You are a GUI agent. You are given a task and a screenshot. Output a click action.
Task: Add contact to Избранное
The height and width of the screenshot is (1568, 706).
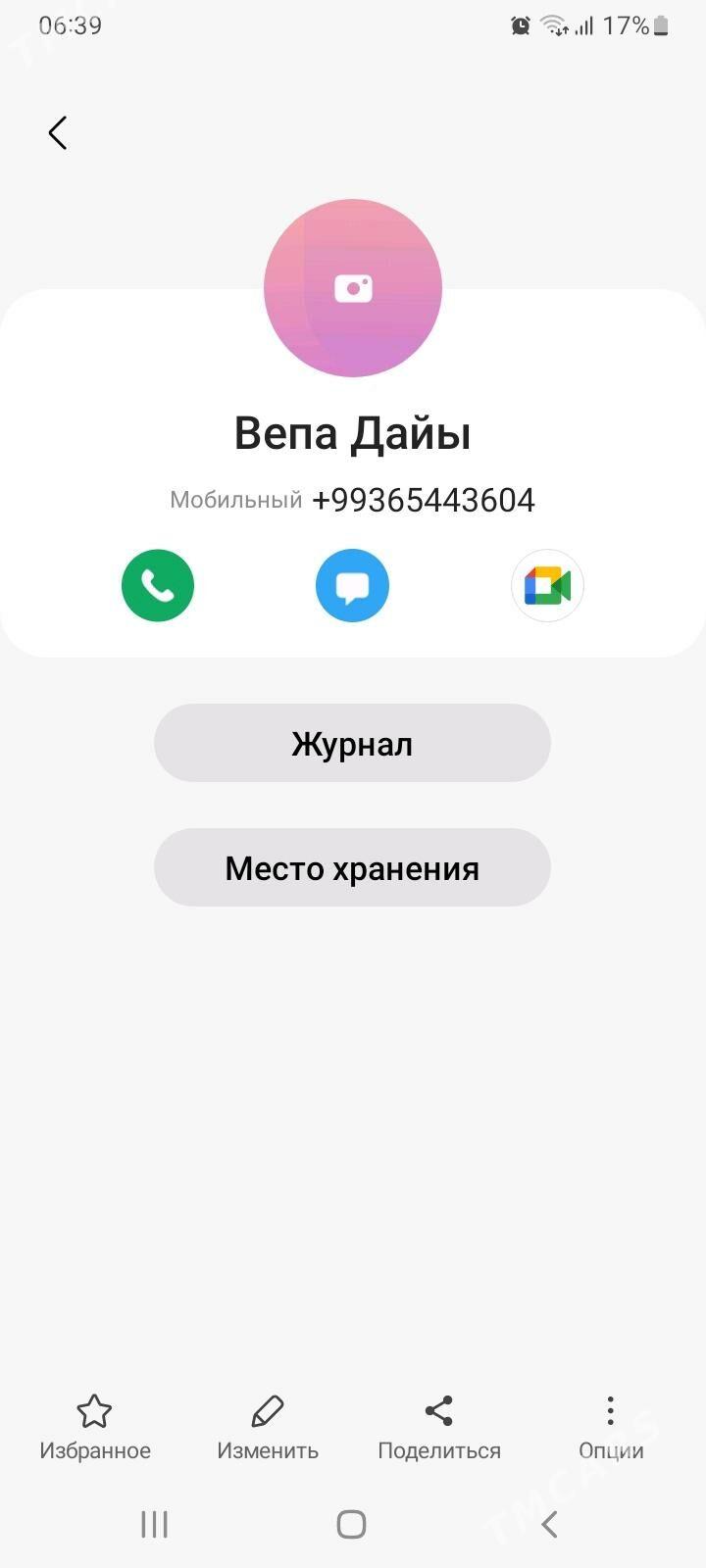[x=95, y=1429]
